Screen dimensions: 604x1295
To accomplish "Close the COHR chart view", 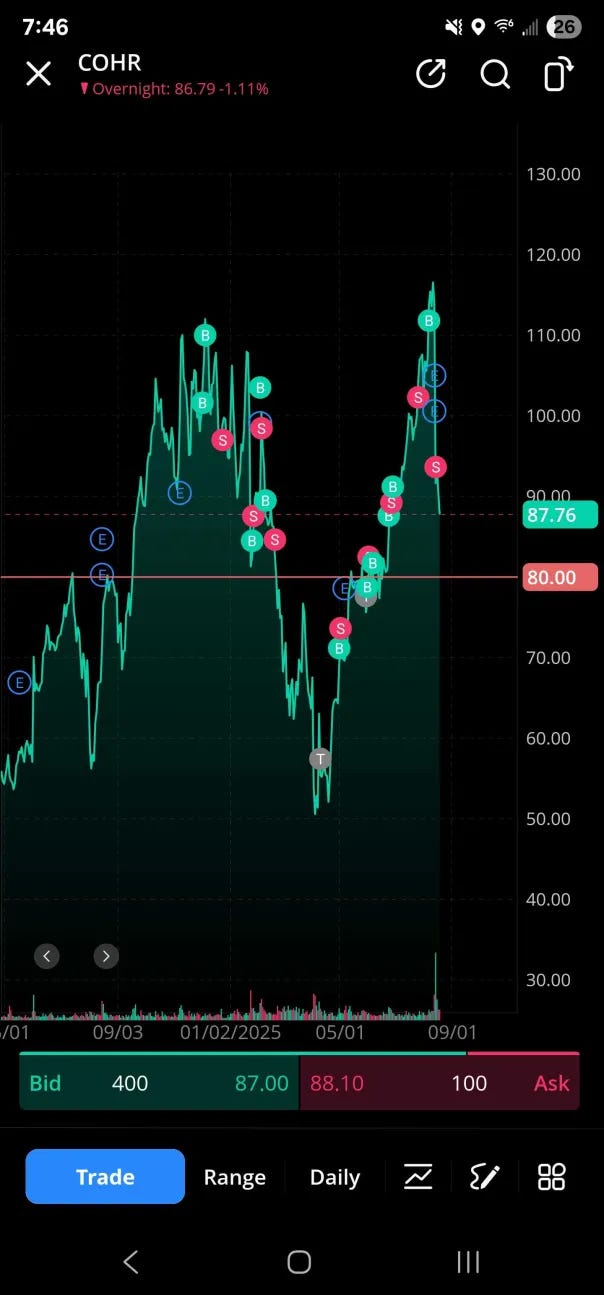I will (x=38, y=74).
